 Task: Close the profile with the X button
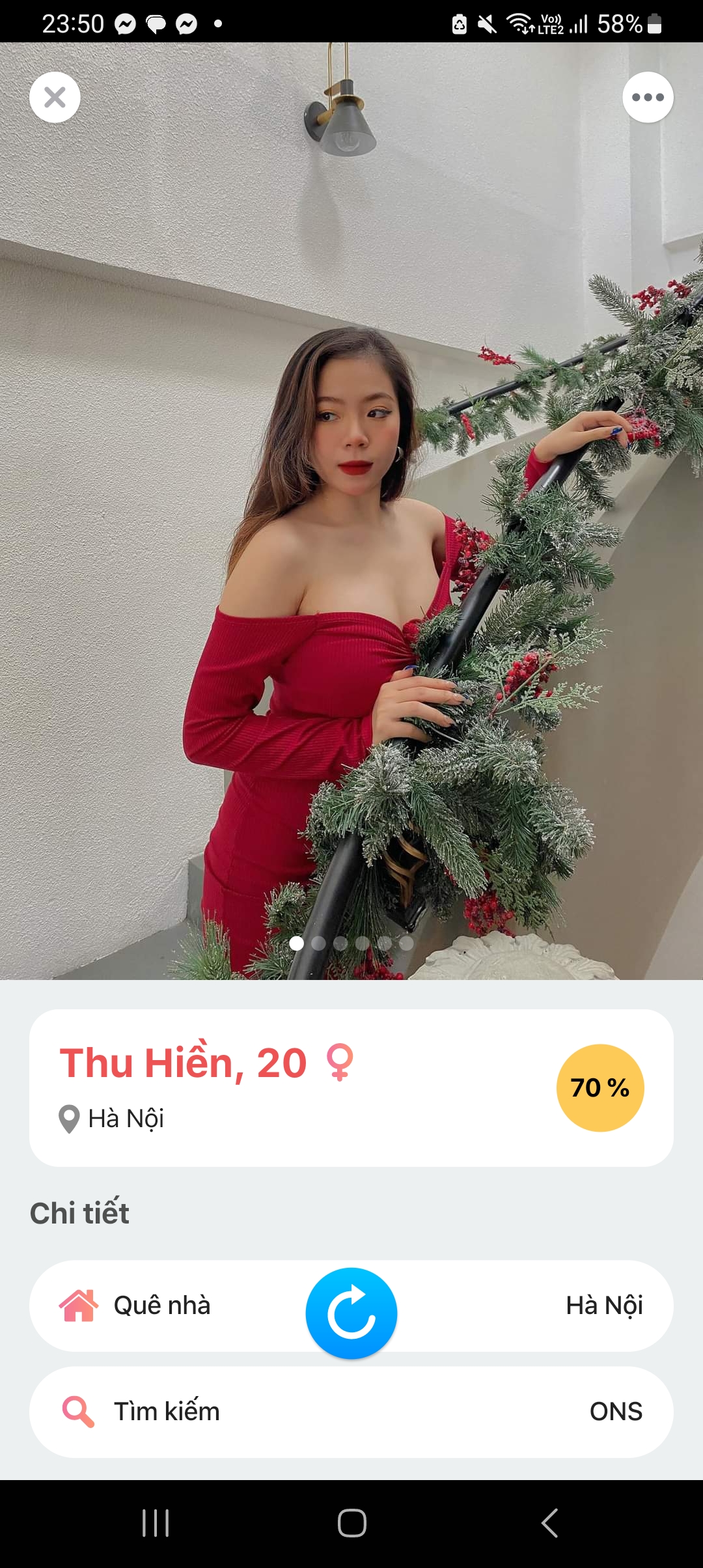click(55, 98)
